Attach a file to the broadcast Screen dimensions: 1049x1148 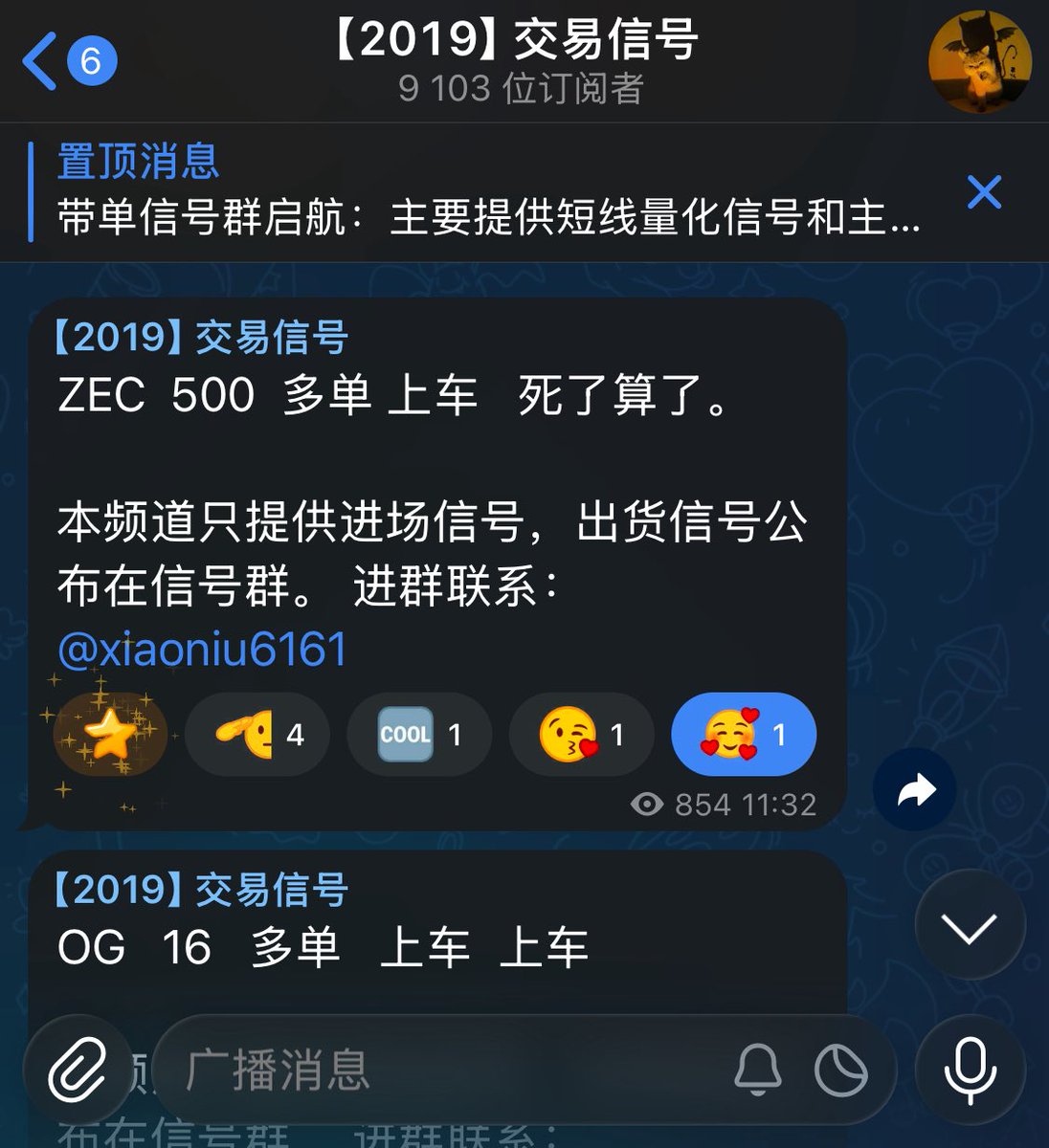(x=78, y=1070)
